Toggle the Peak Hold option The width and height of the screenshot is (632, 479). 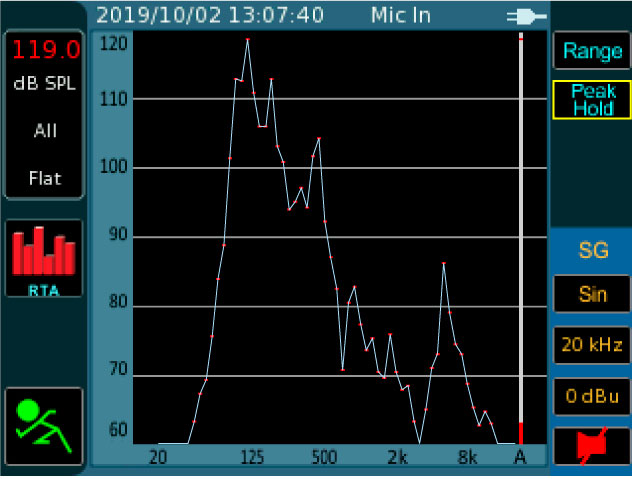pos(592,99)
